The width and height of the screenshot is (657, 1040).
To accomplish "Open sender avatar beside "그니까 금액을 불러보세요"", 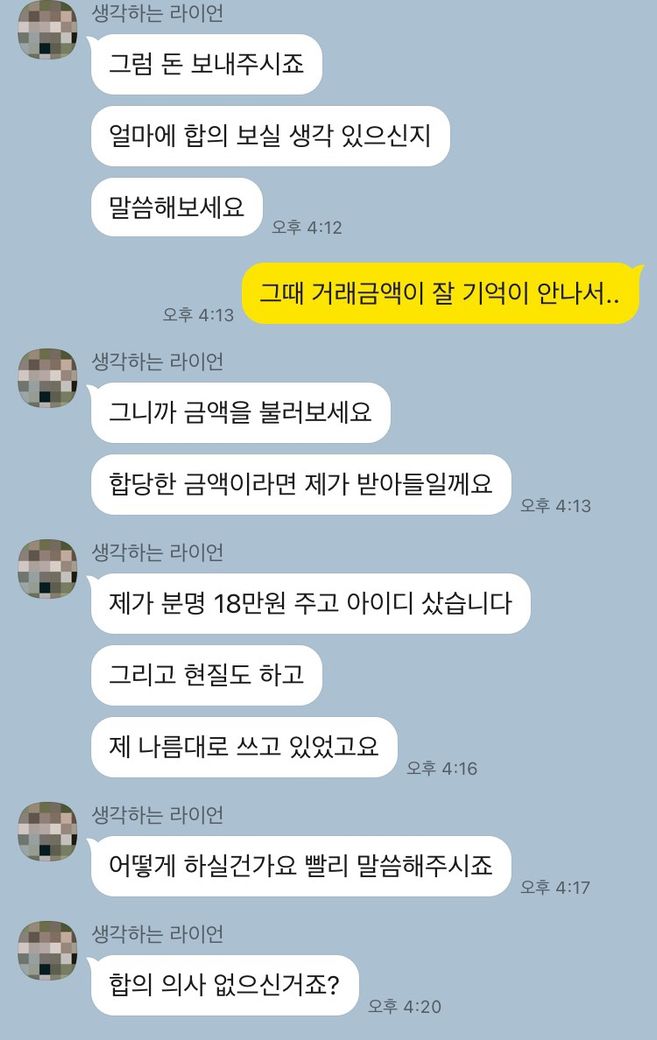I will 47,378.
